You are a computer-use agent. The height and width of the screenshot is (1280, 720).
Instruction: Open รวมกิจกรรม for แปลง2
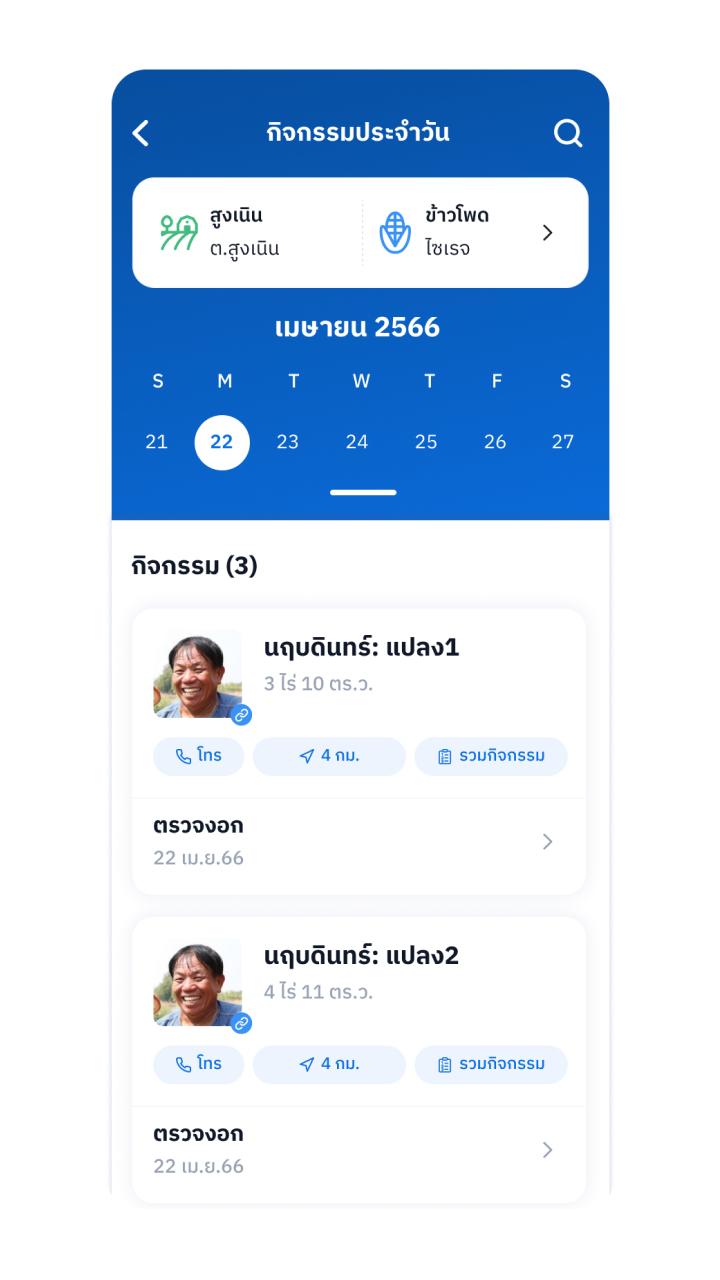click(491, 1064)
